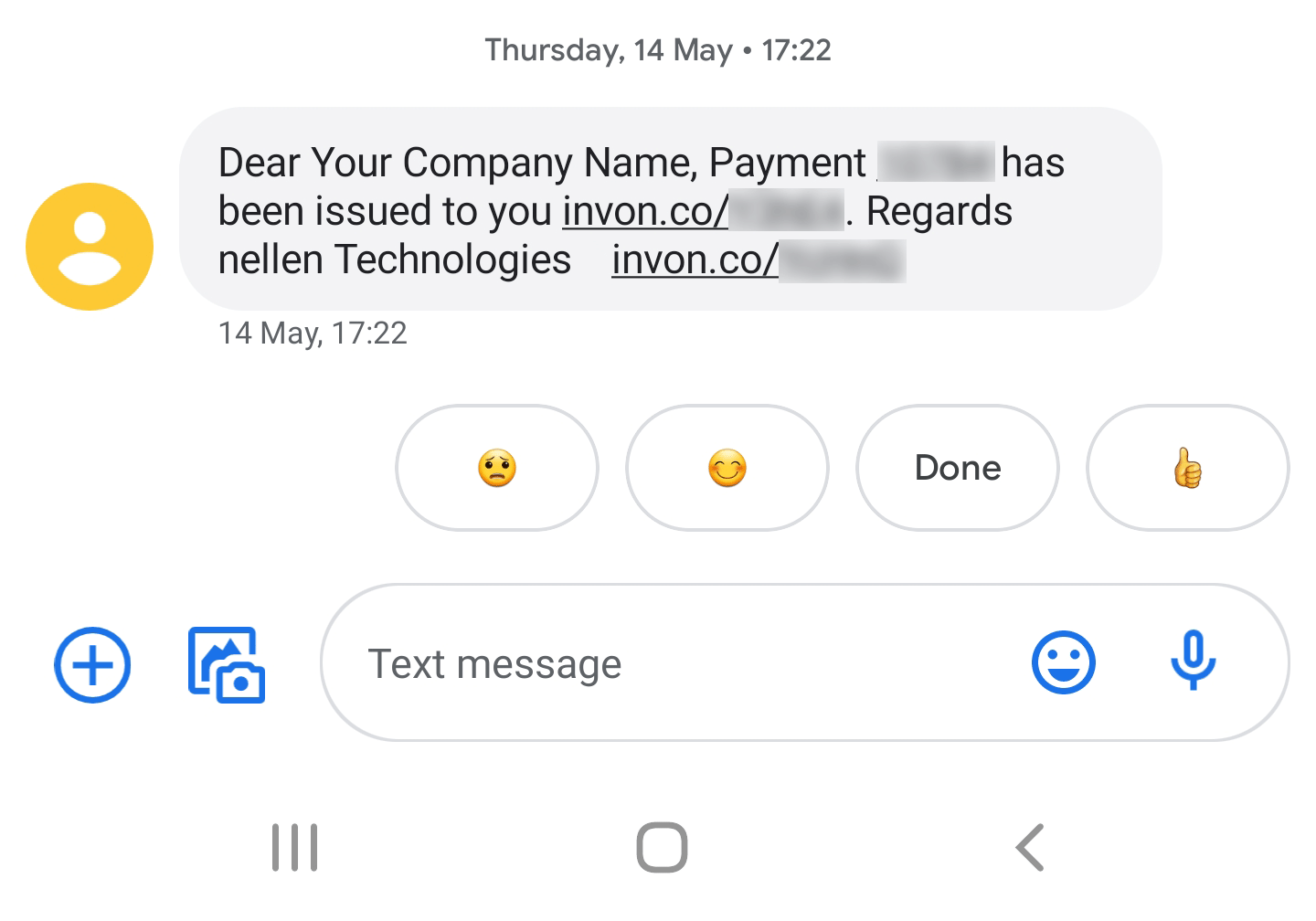1316x921 pixels.
Task: View the sender's yellow contact avatar
Action: click(x=90, y=247)
